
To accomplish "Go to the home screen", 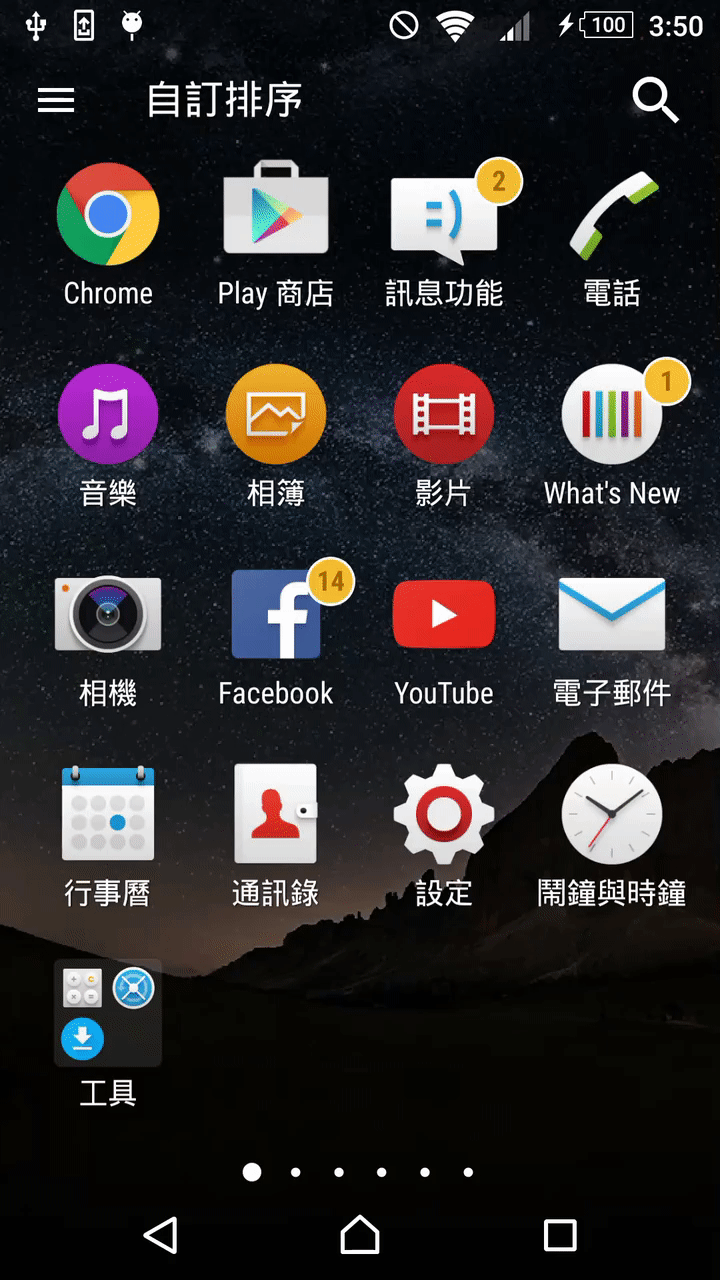I will tap(360, 1235).
